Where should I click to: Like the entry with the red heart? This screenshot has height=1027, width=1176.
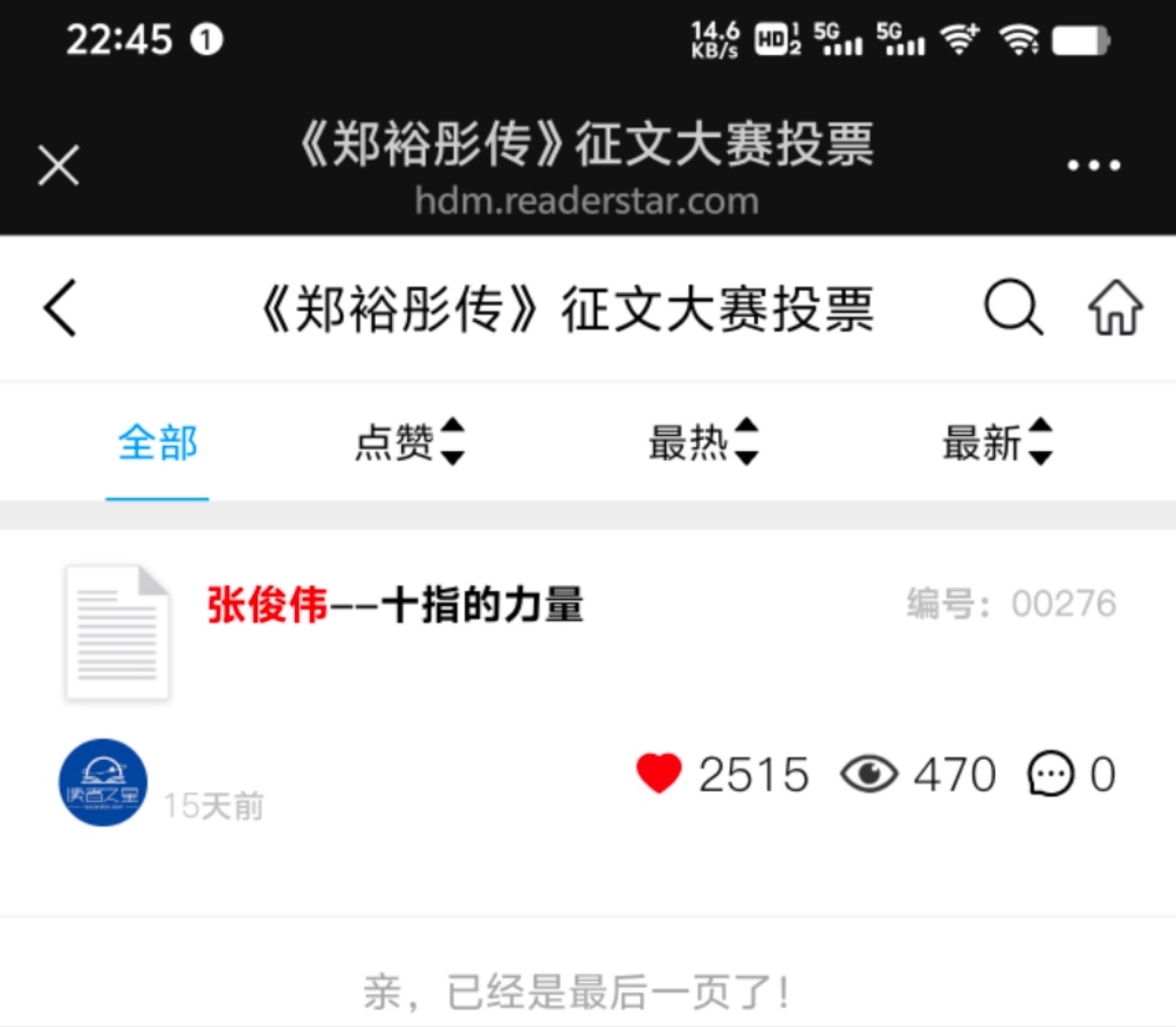(x=659, y=774)
